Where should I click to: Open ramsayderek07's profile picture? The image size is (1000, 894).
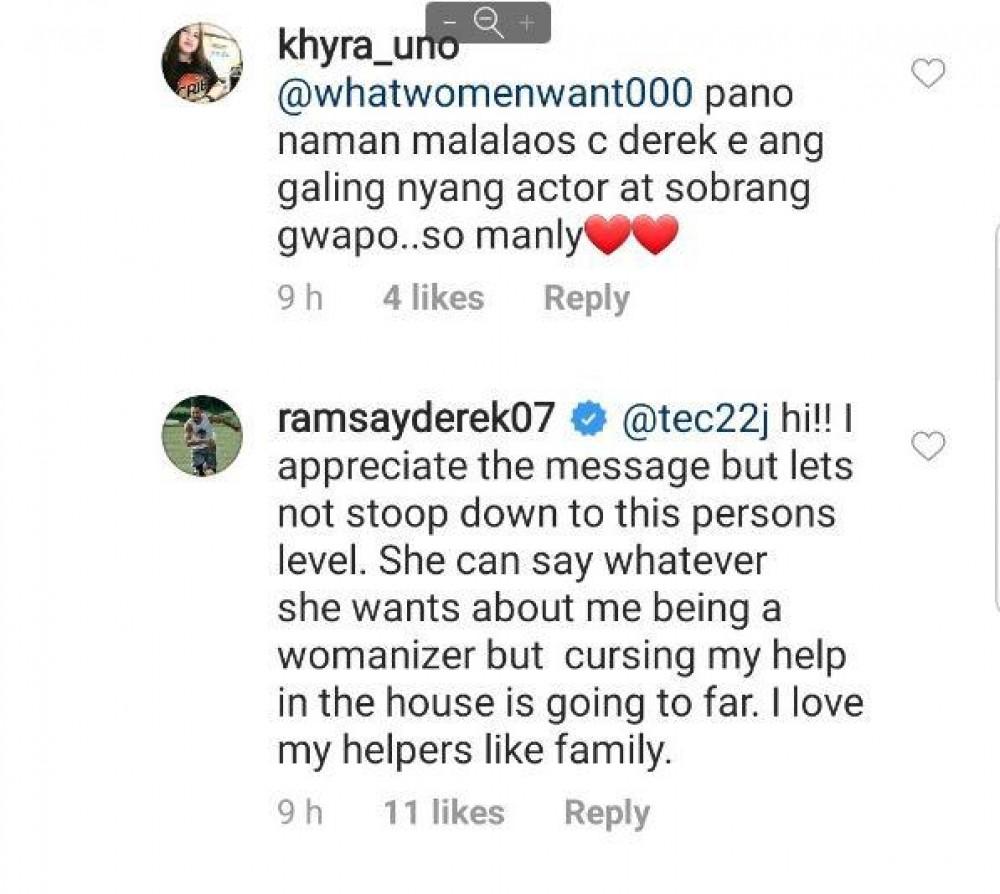coord(202,435)
